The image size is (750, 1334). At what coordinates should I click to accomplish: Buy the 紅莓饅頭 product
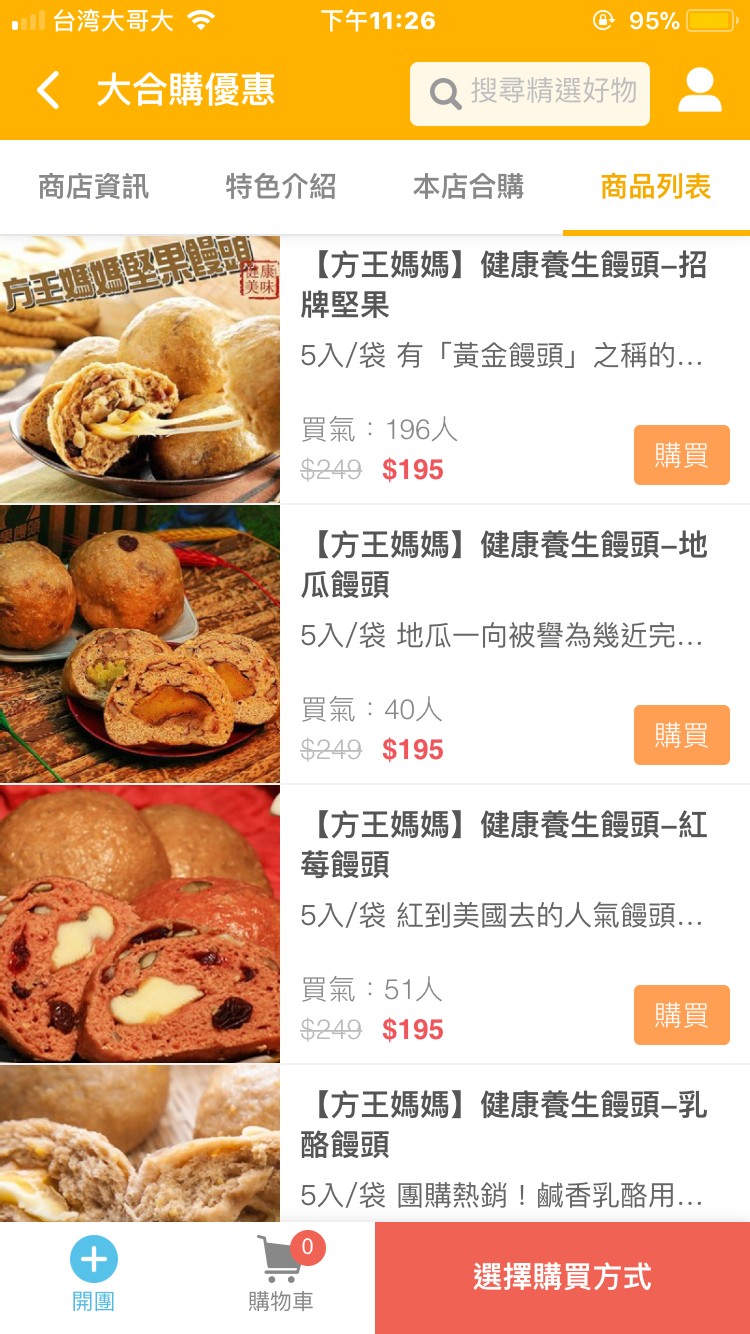tap(681, 1015)
